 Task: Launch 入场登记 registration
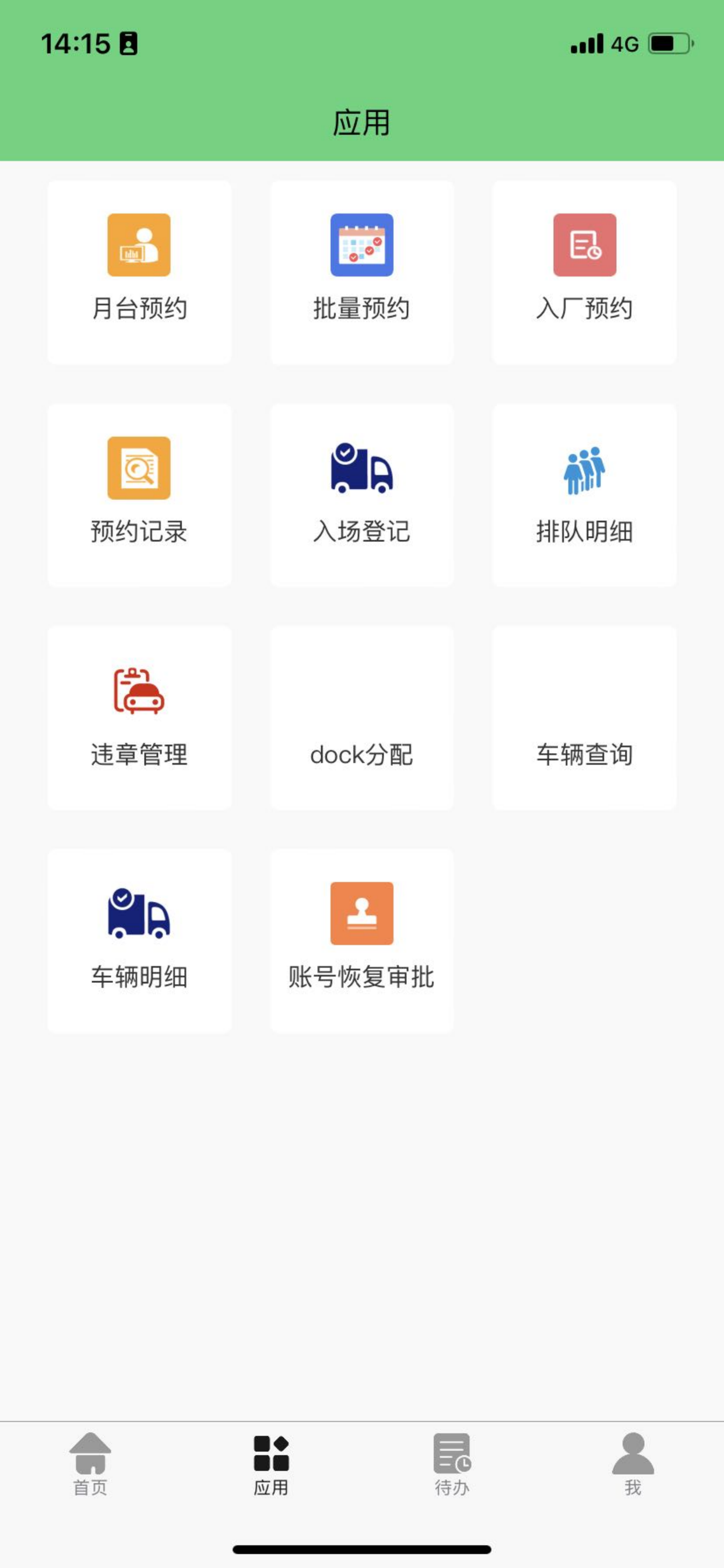(361, 495)
